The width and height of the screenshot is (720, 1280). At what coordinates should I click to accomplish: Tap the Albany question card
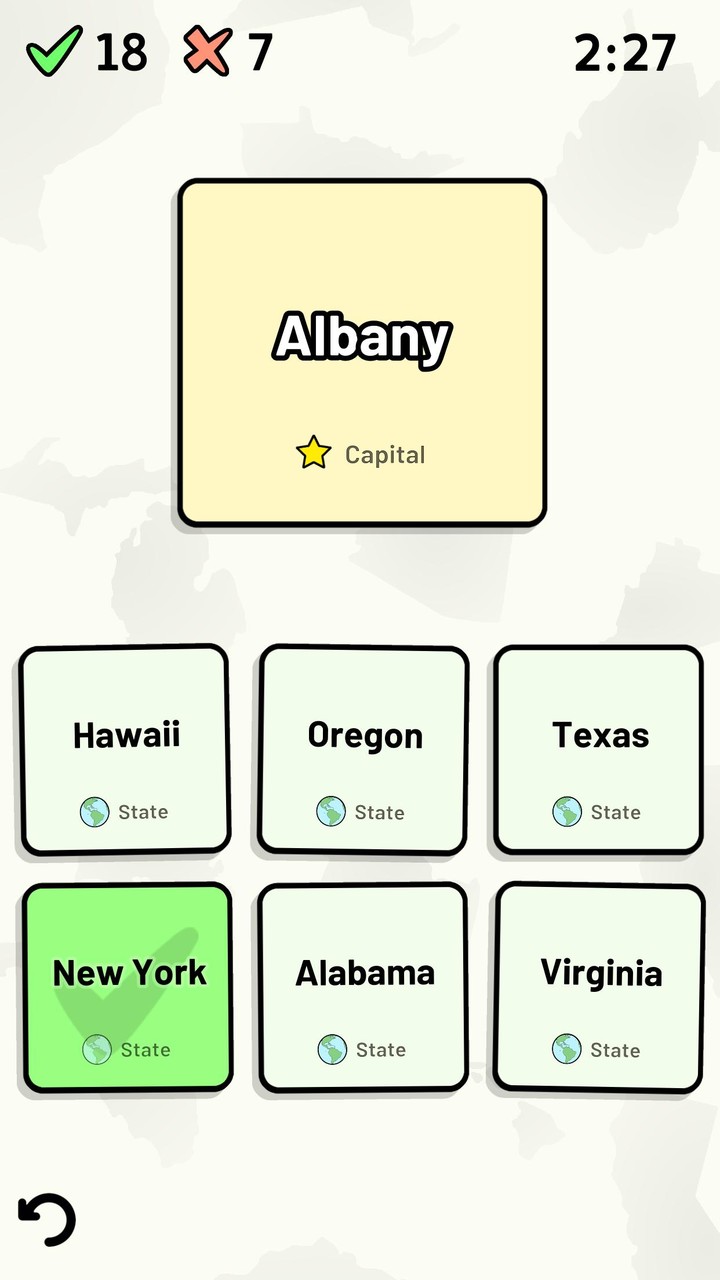coord(363,350)
